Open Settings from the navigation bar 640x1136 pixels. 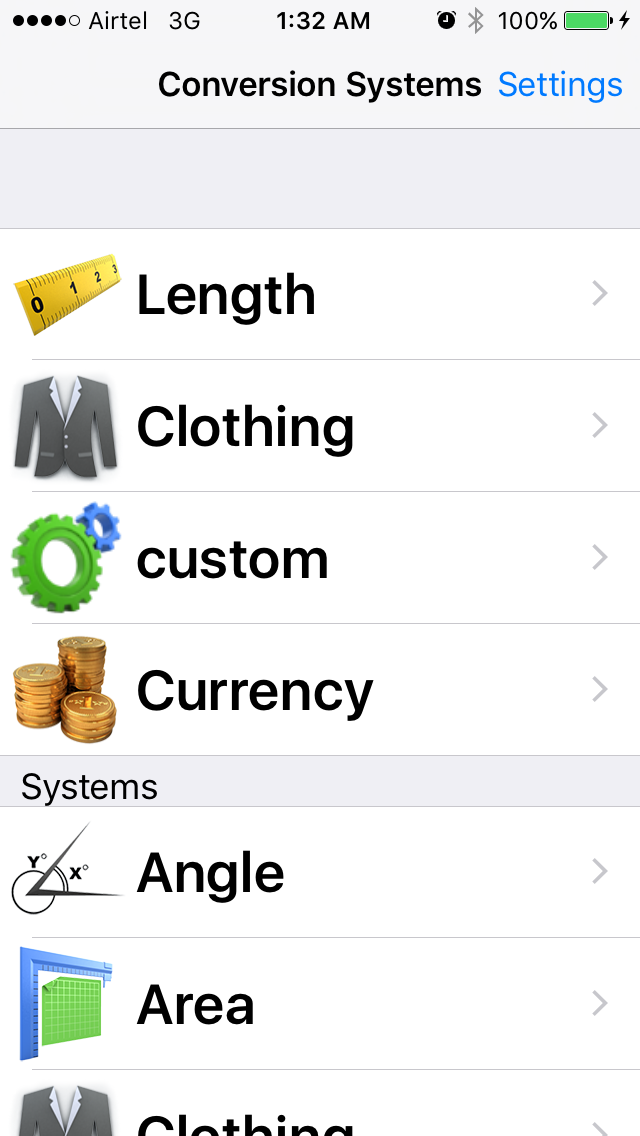point(560,85)
